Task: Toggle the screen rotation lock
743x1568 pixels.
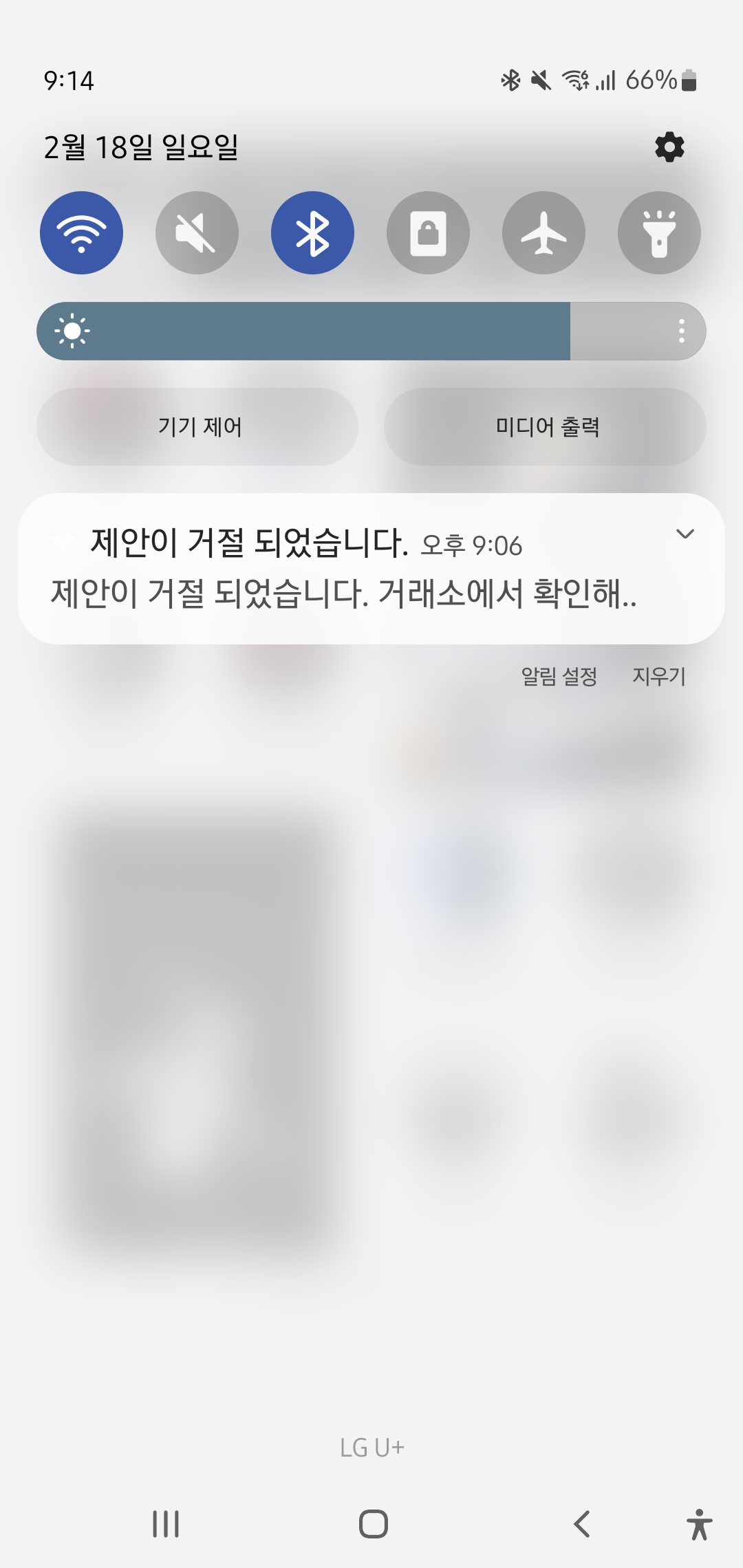Action: tap(429, 233)
